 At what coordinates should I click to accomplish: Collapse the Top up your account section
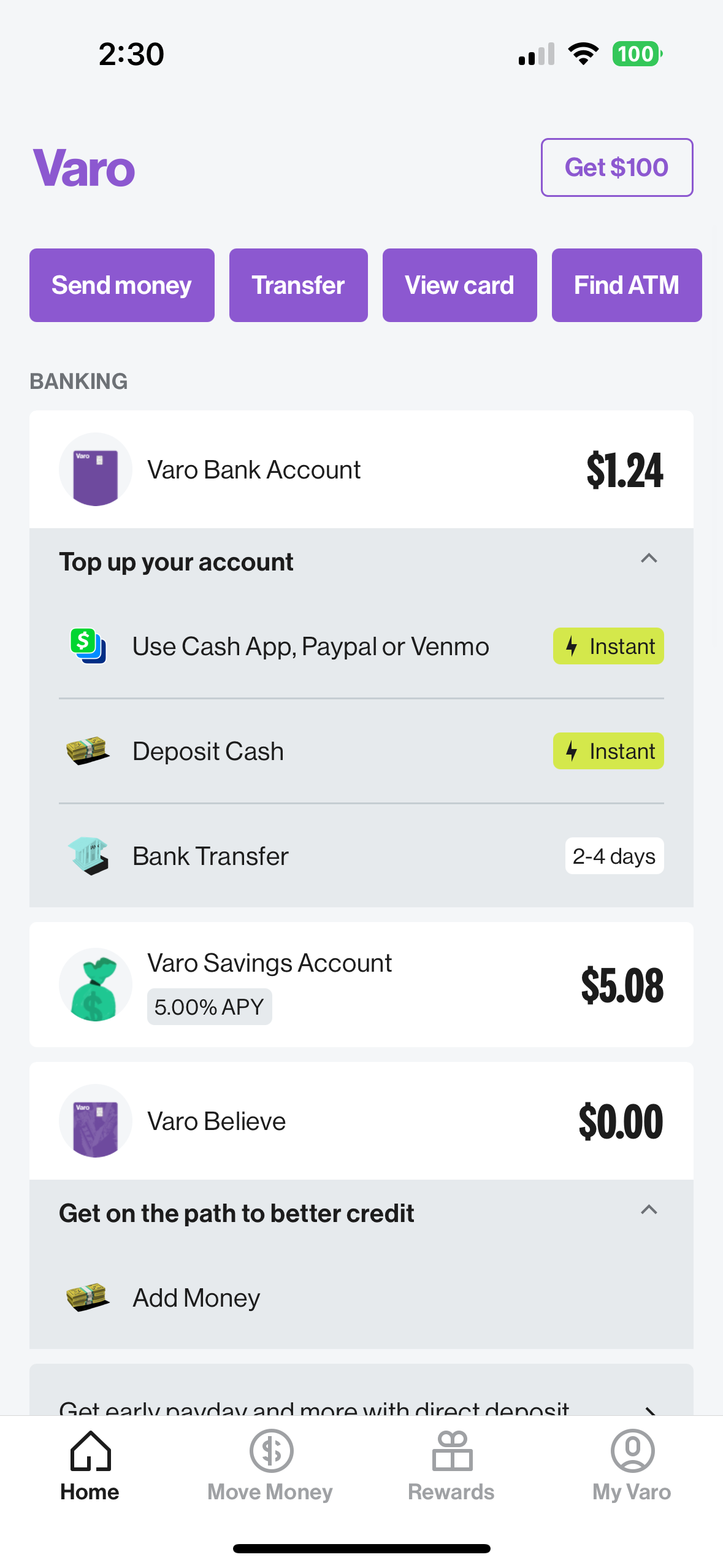point(648,559)
